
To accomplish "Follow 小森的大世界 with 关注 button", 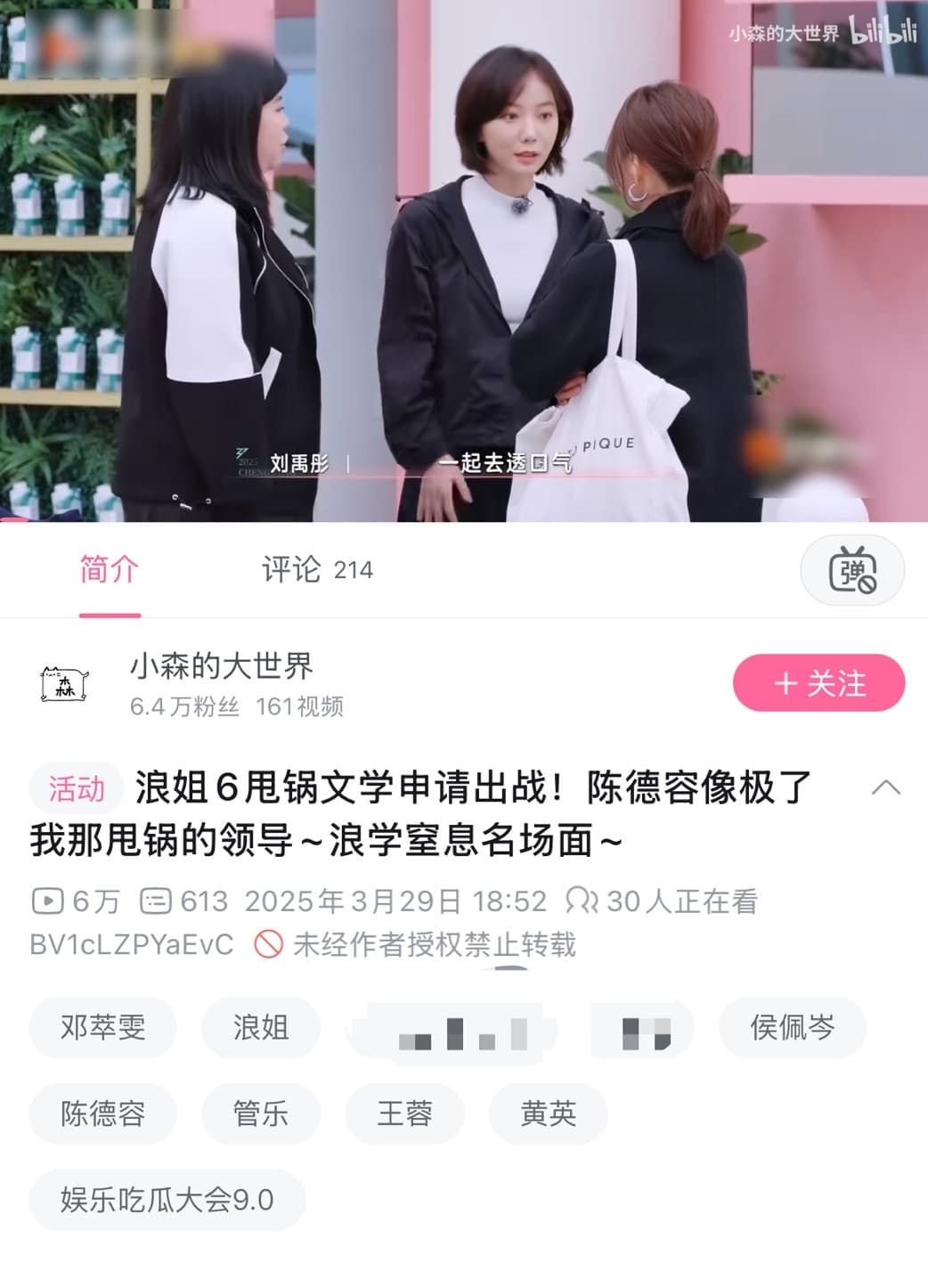I will [x=818, y=683].
